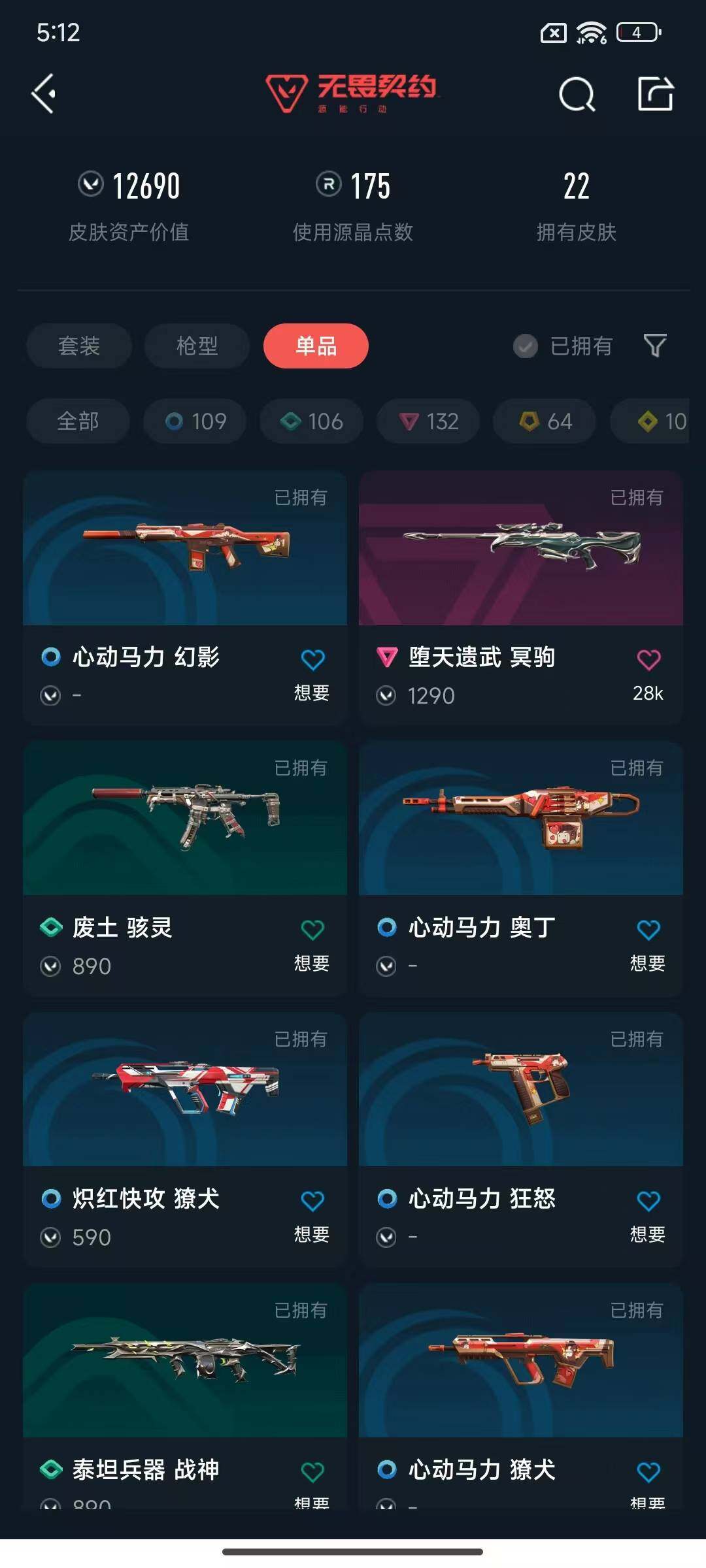
Task: Select the gold rarity filter showing 64
Action: (x=543, y=421)
